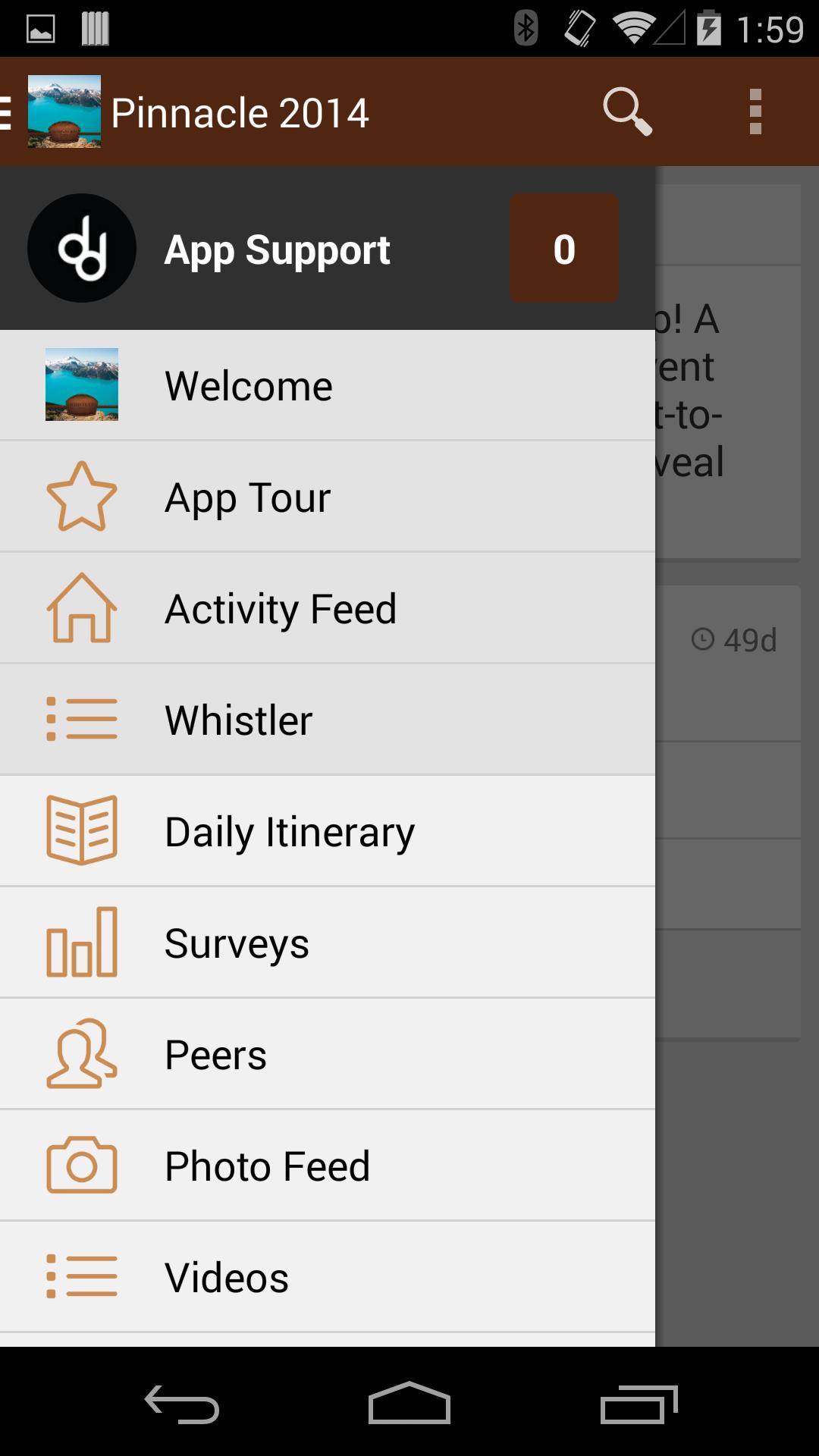Go to the Android home screen
Image resolution: width=819 pixels, height=1456 pixels.
tap(409, 1404)
